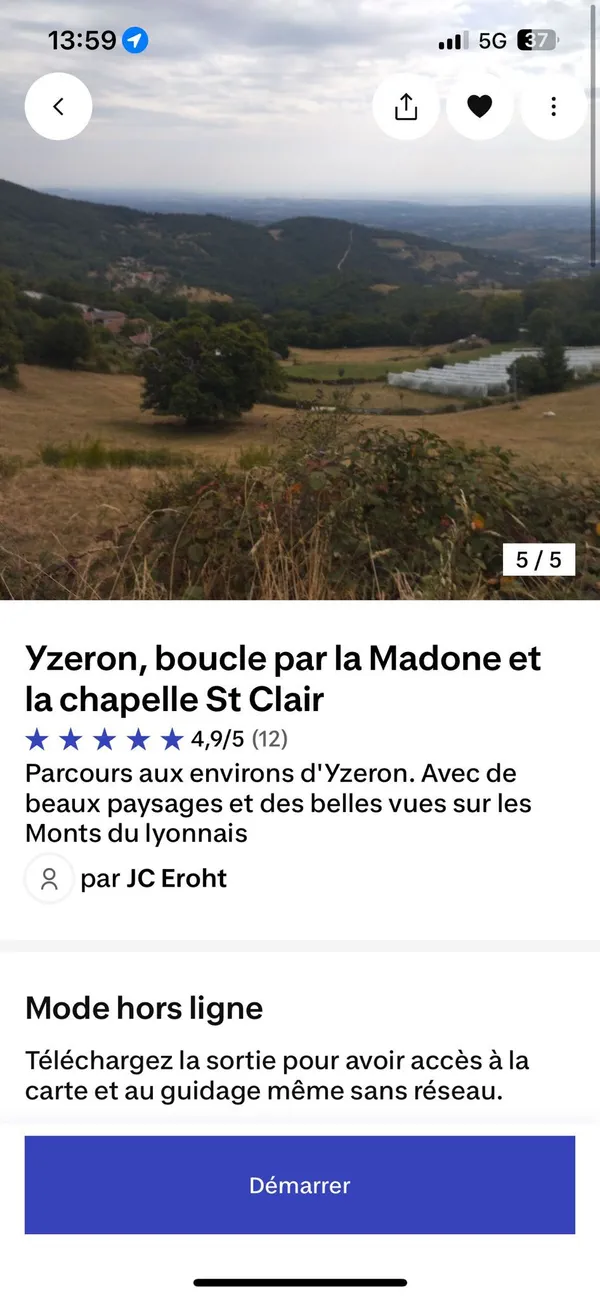This screenshot has height=1299, width=600.
Task: Tap the heart to favorite this route
Action: pos(480,106)
